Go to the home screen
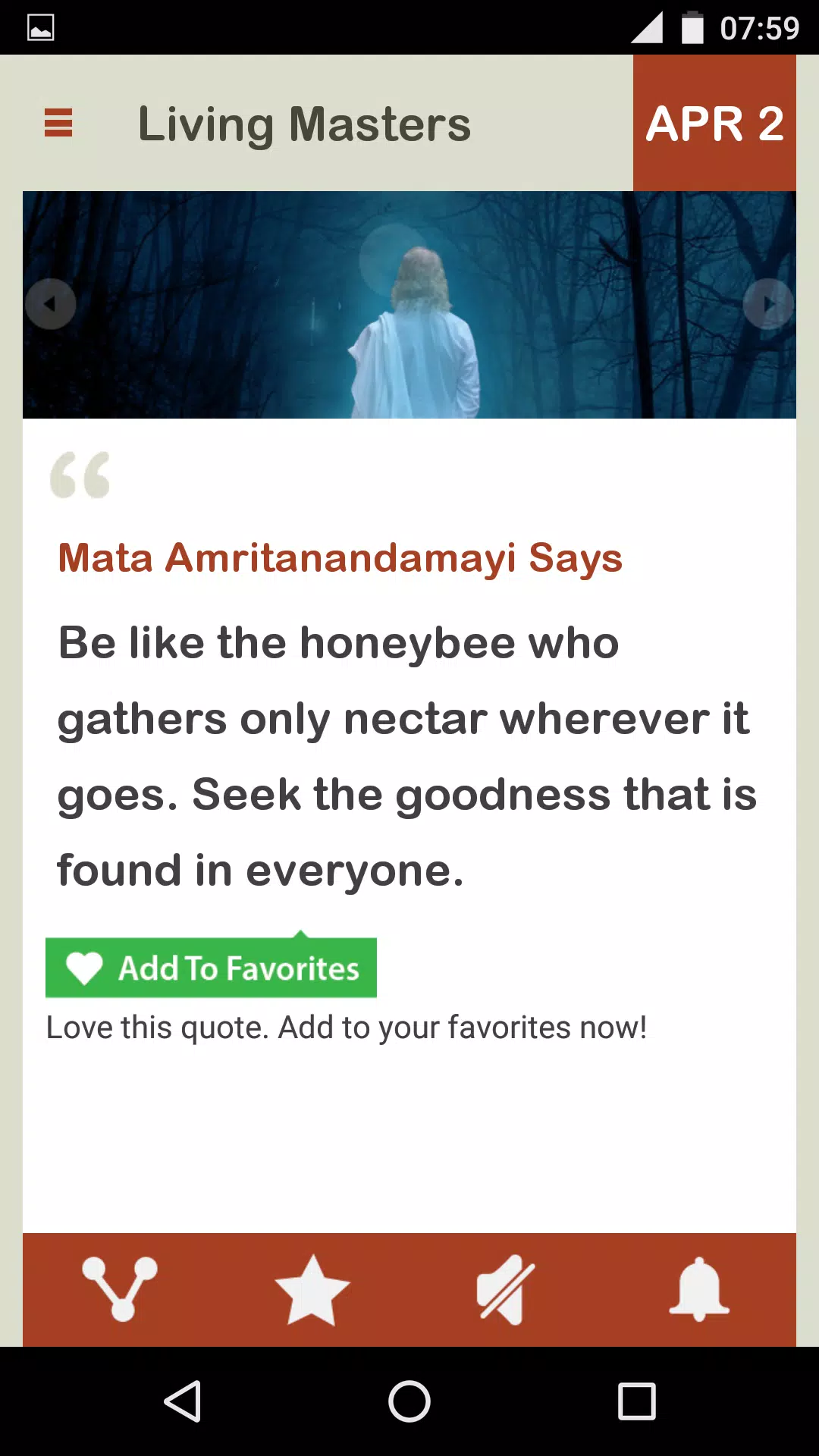 (x=409, y=1401)
